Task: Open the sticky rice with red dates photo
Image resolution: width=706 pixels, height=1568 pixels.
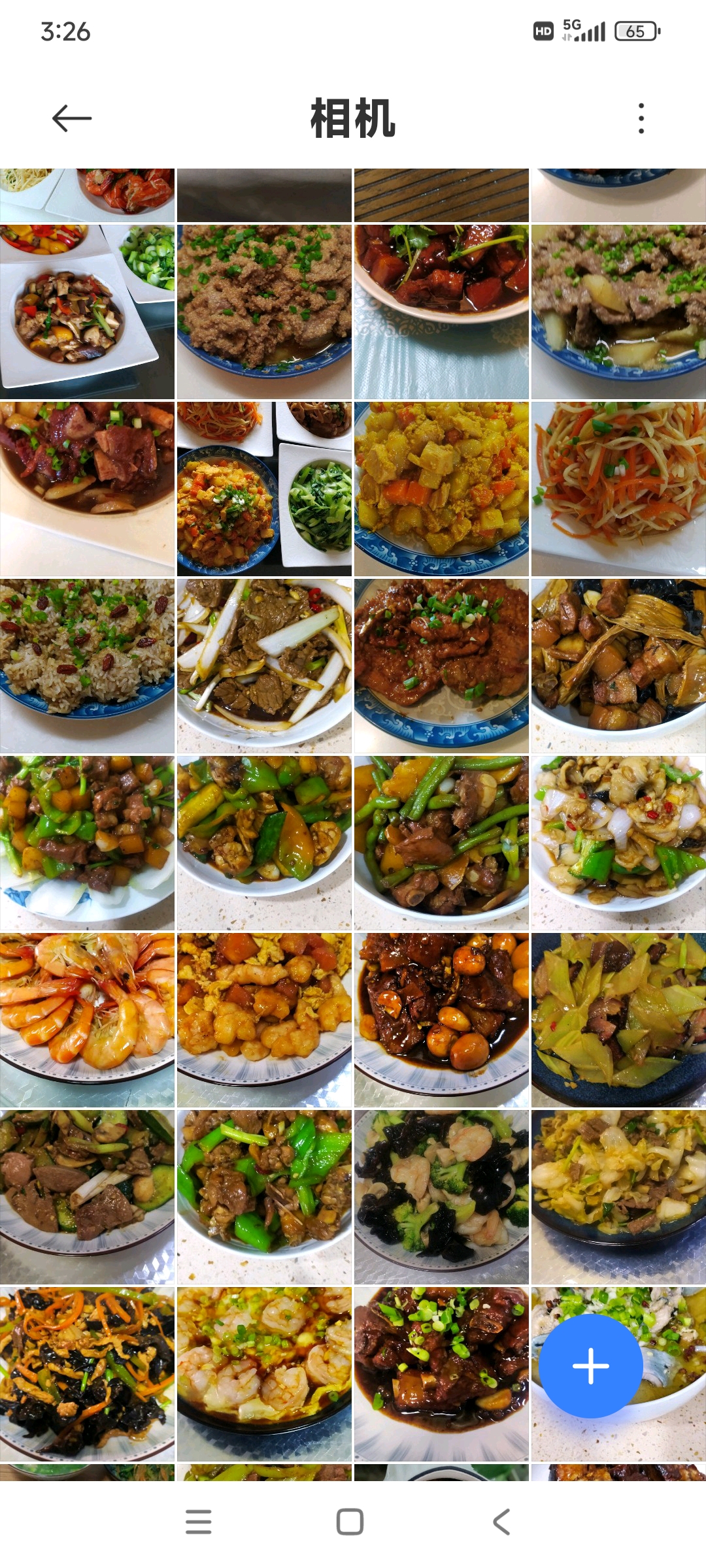Action: 87,666
